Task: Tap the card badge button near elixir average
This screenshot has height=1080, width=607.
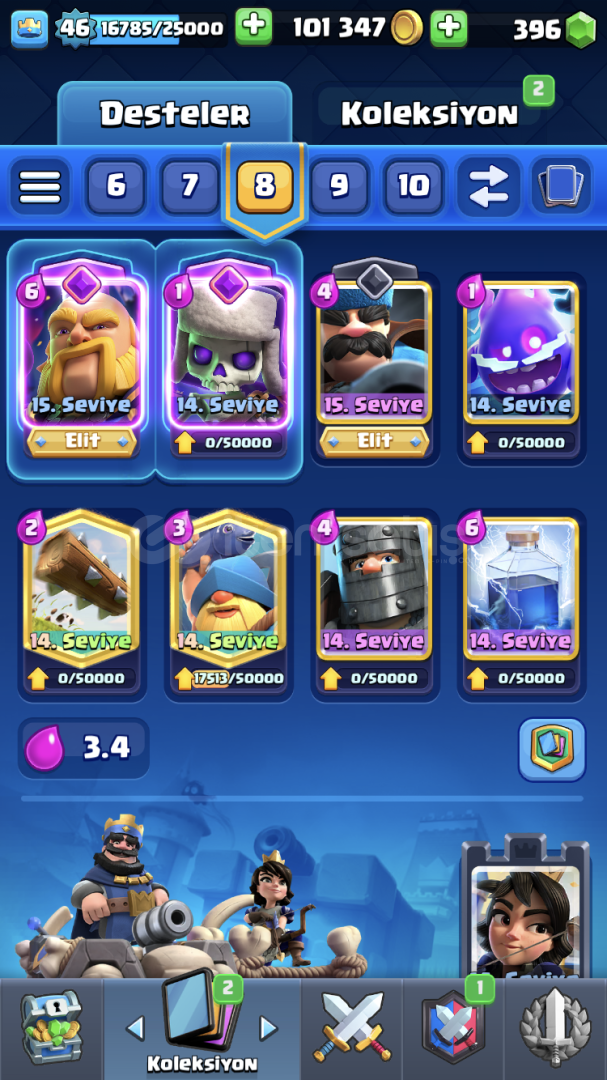Action: point(552,749)
